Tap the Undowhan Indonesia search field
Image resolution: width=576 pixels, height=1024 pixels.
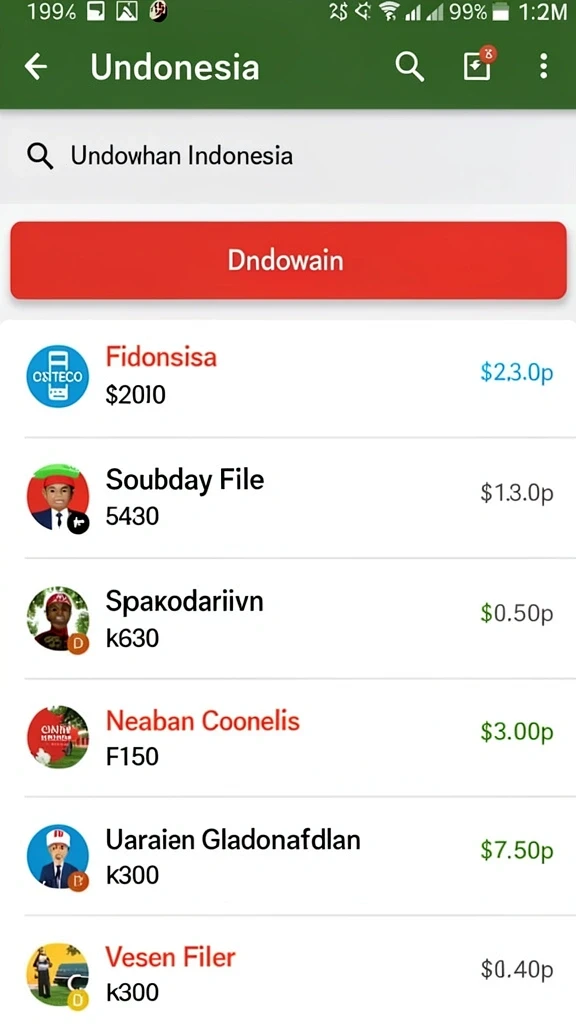(288, 156)
